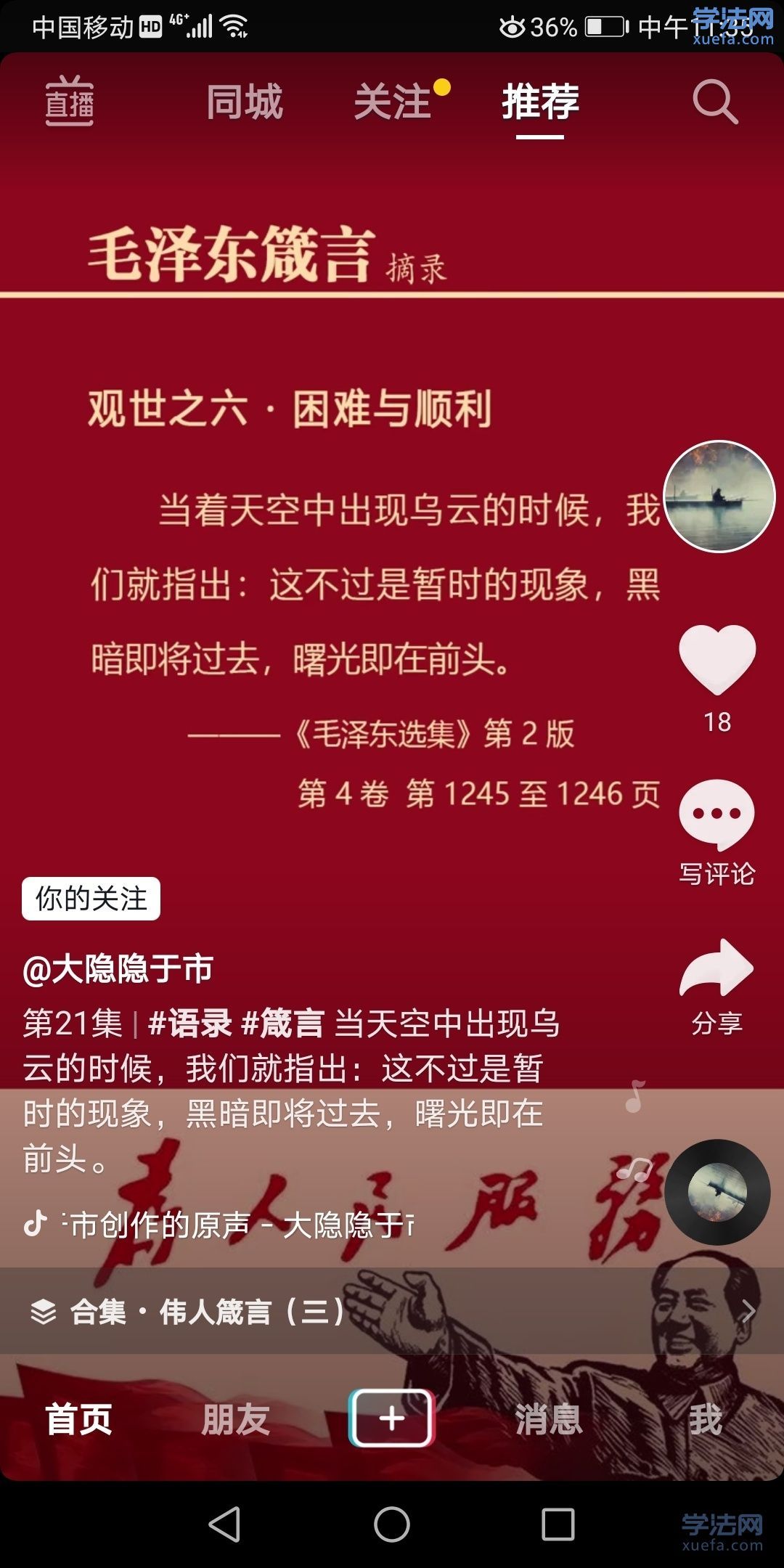Switch to the 同城 tab
Screen dimensions: 784x1568
point(245,102)
